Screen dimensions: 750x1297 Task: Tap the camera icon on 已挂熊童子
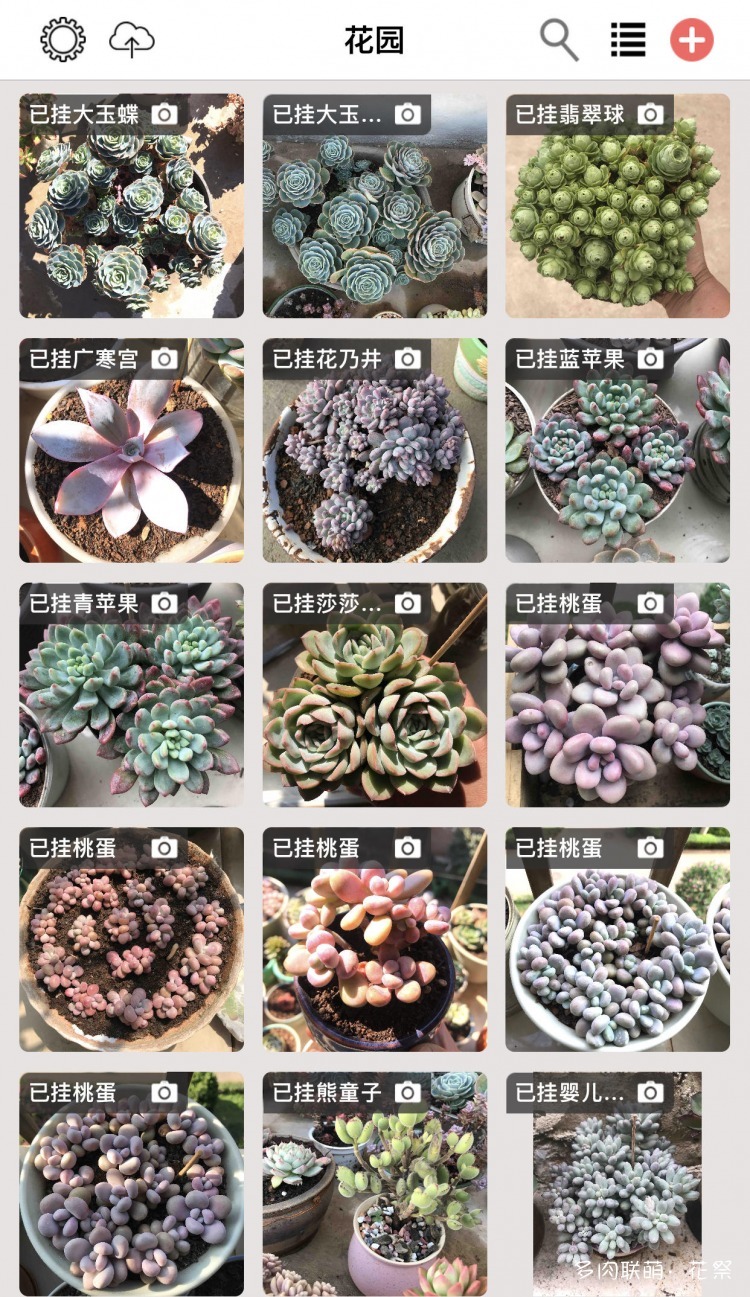coord(407,1092)
